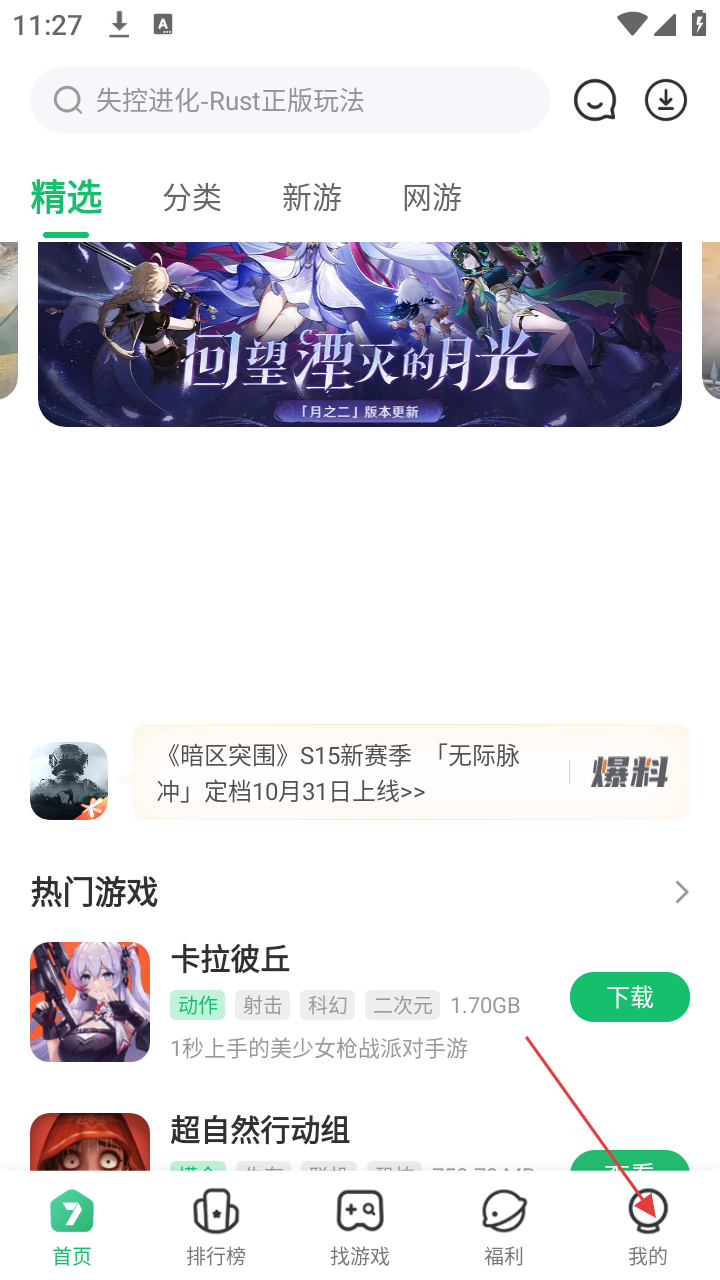Open the 卡拉彼丘 game page
Screen dimensions: 720x1280
tap(230, 960)
